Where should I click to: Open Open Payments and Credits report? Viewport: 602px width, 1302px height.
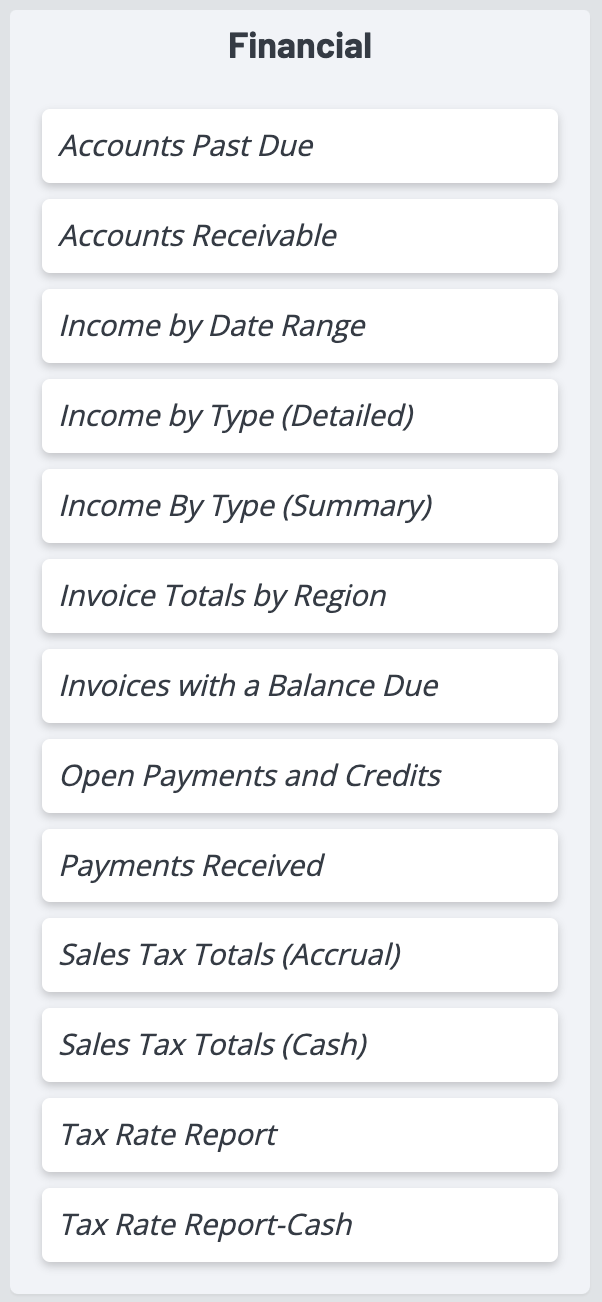click(299, 776)
